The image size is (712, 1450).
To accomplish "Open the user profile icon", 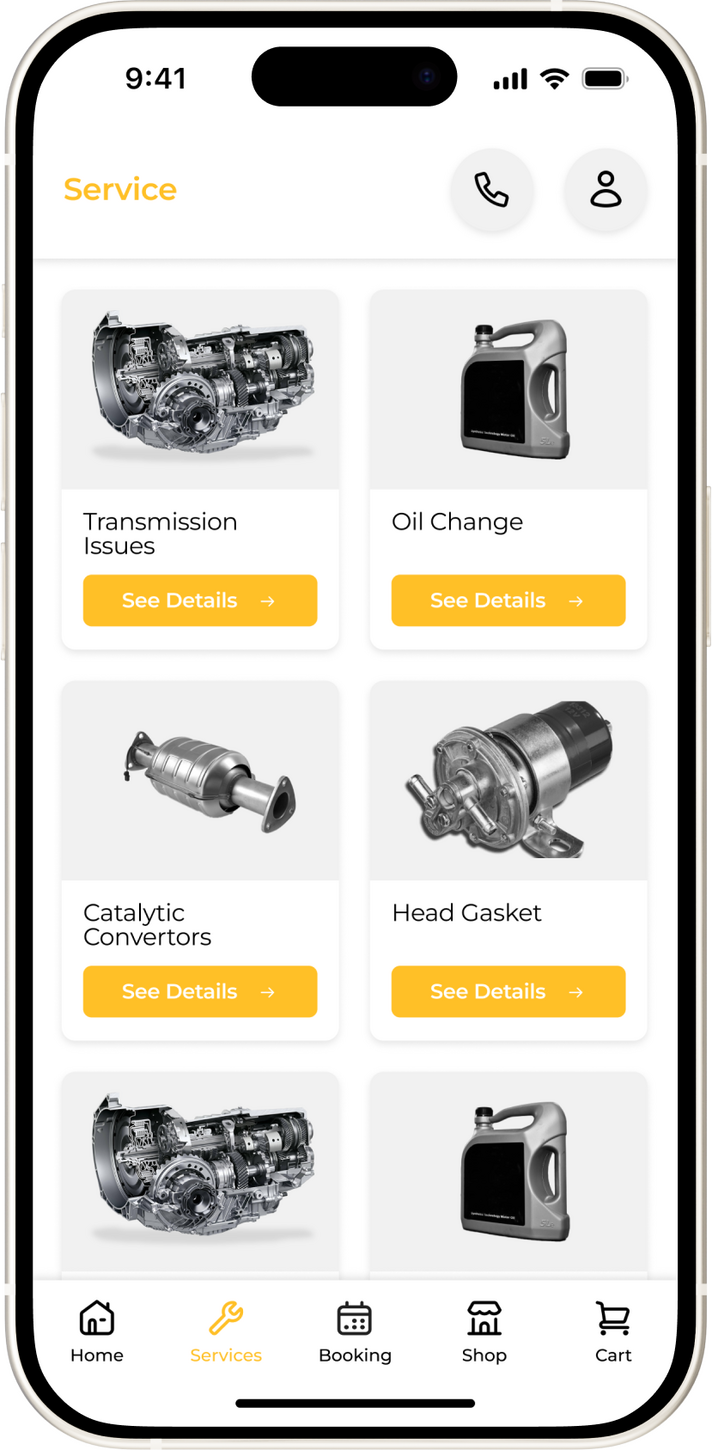I will click(605, 190).
